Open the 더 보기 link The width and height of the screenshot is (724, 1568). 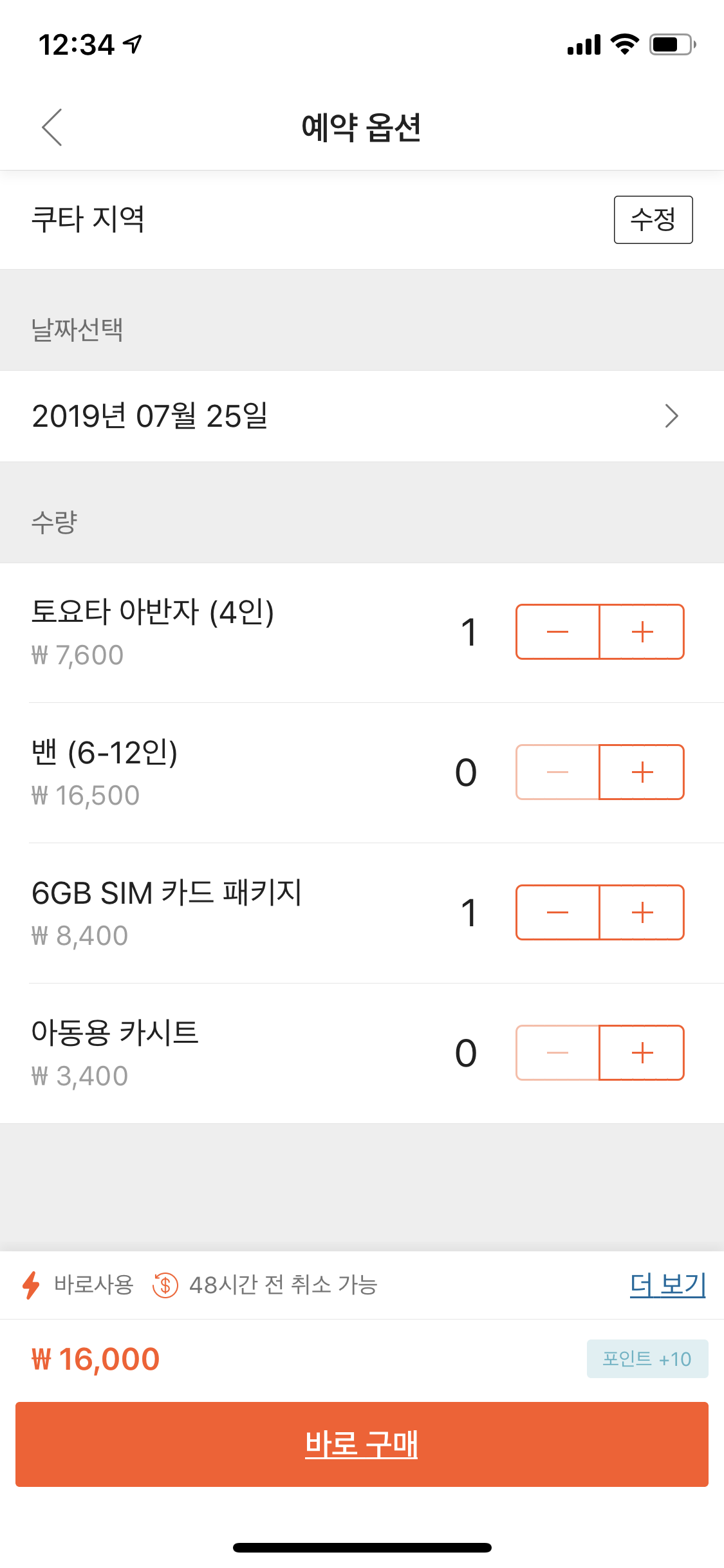click(x=667, y=1285)
